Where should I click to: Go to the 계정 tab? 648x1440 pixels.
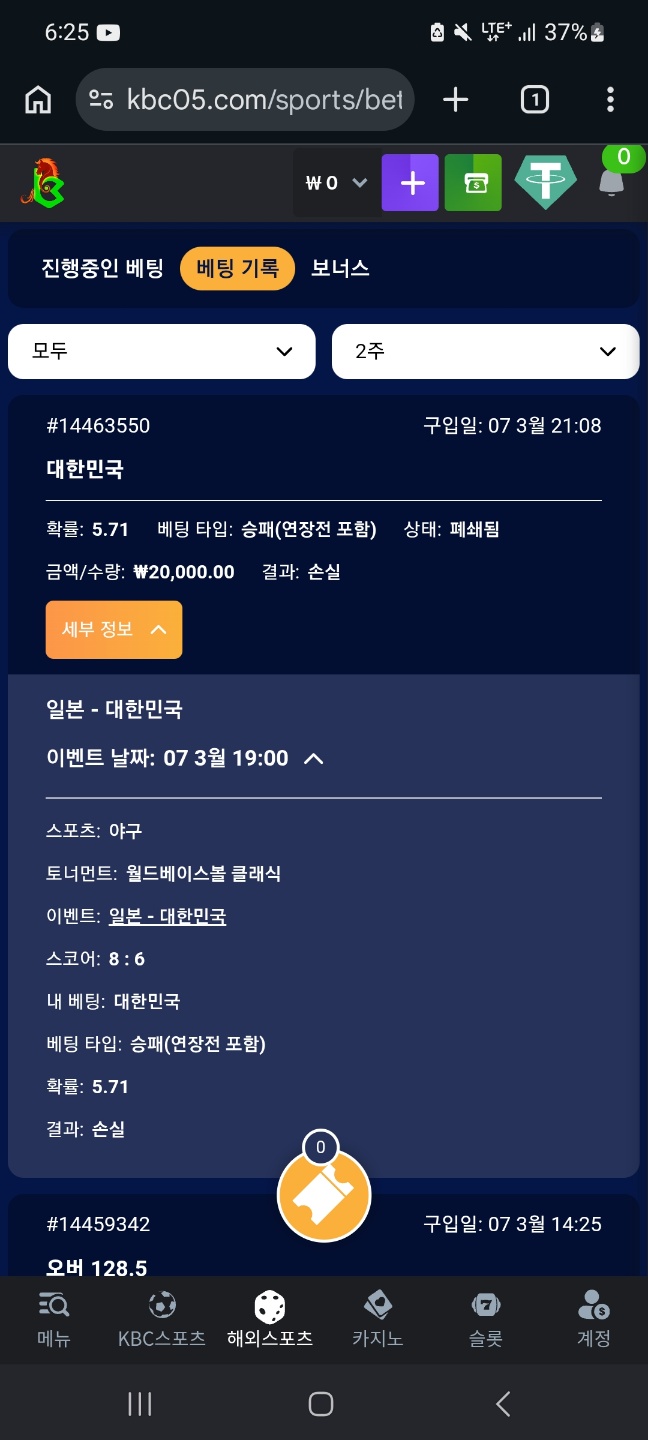pos(593,1318)
